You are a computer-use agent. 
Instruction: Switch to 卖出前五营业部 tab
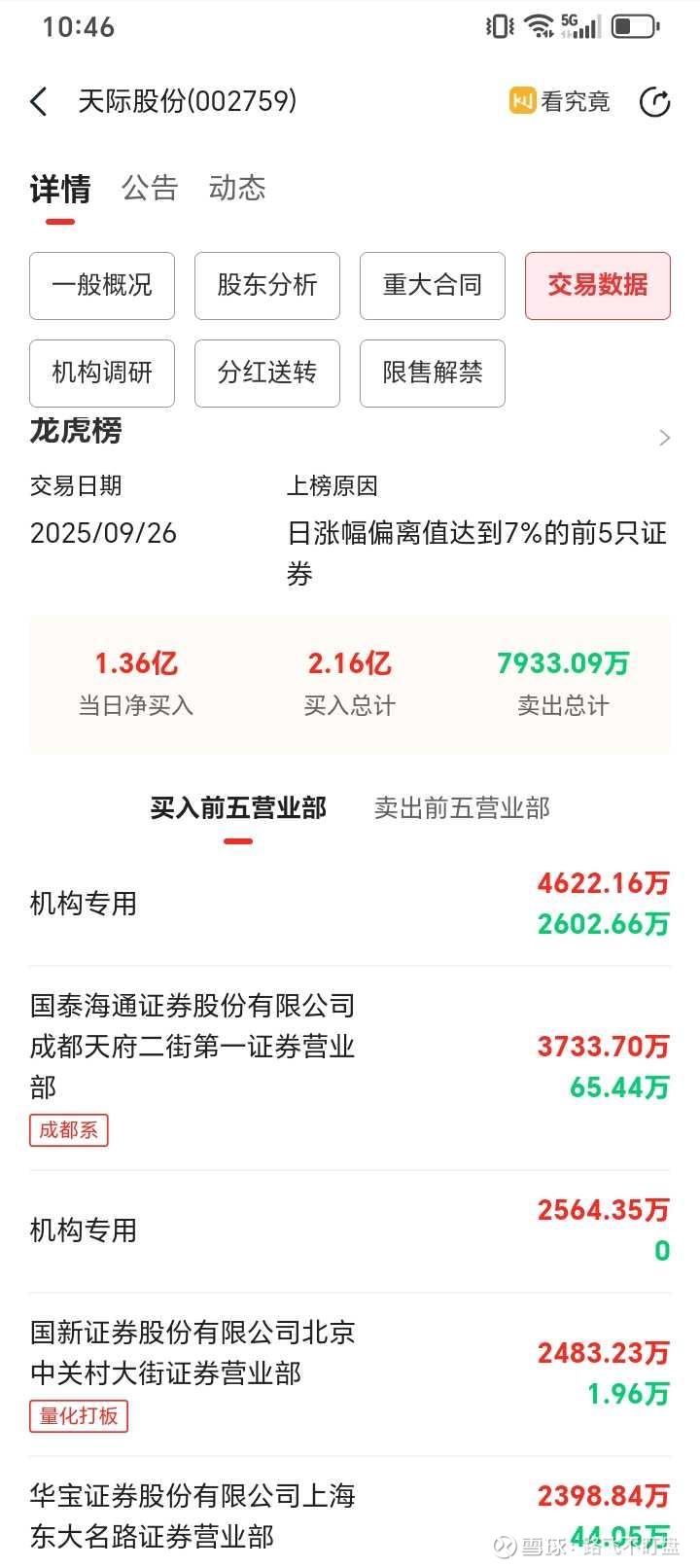(464, 807)
